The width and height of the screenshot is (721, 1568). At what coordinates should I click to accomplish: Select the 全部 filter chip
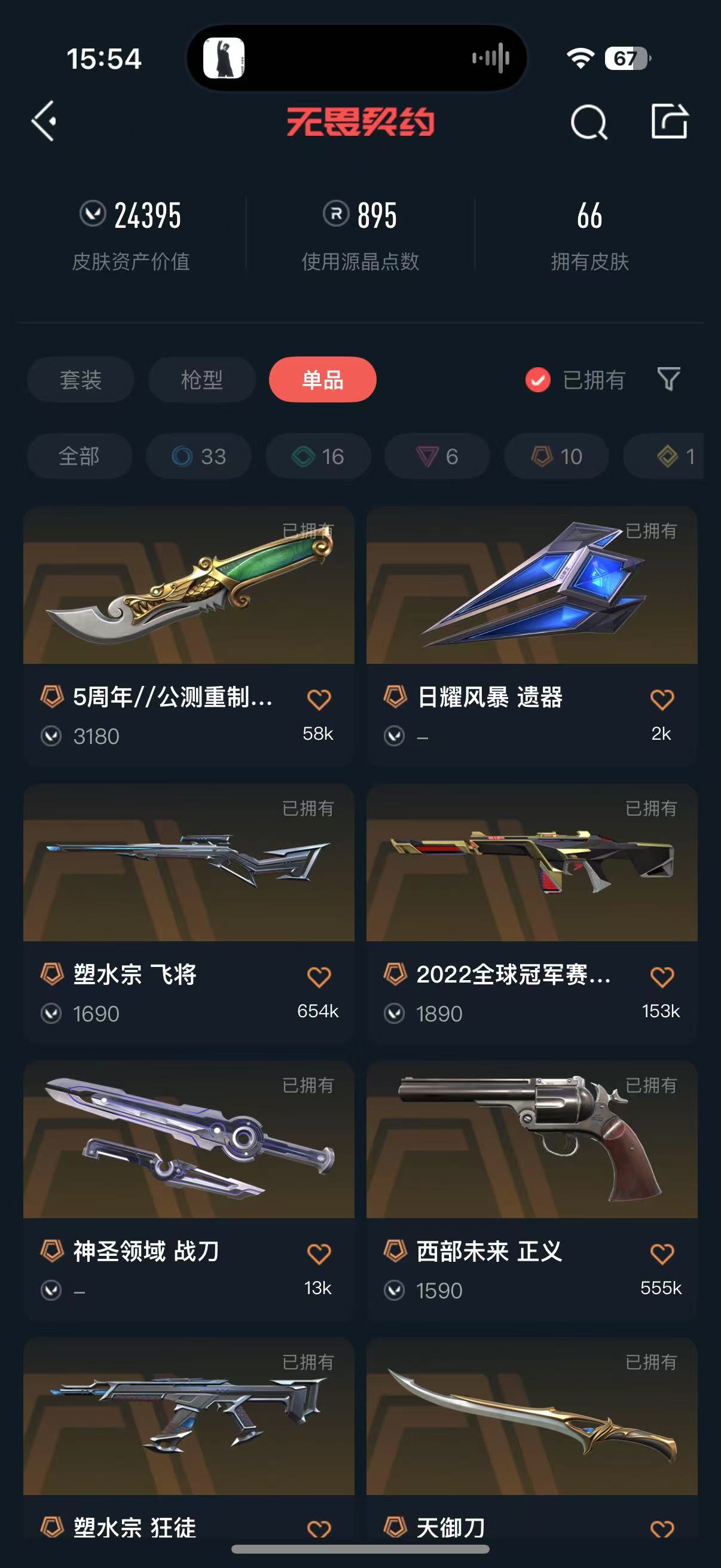click(79, 456)
